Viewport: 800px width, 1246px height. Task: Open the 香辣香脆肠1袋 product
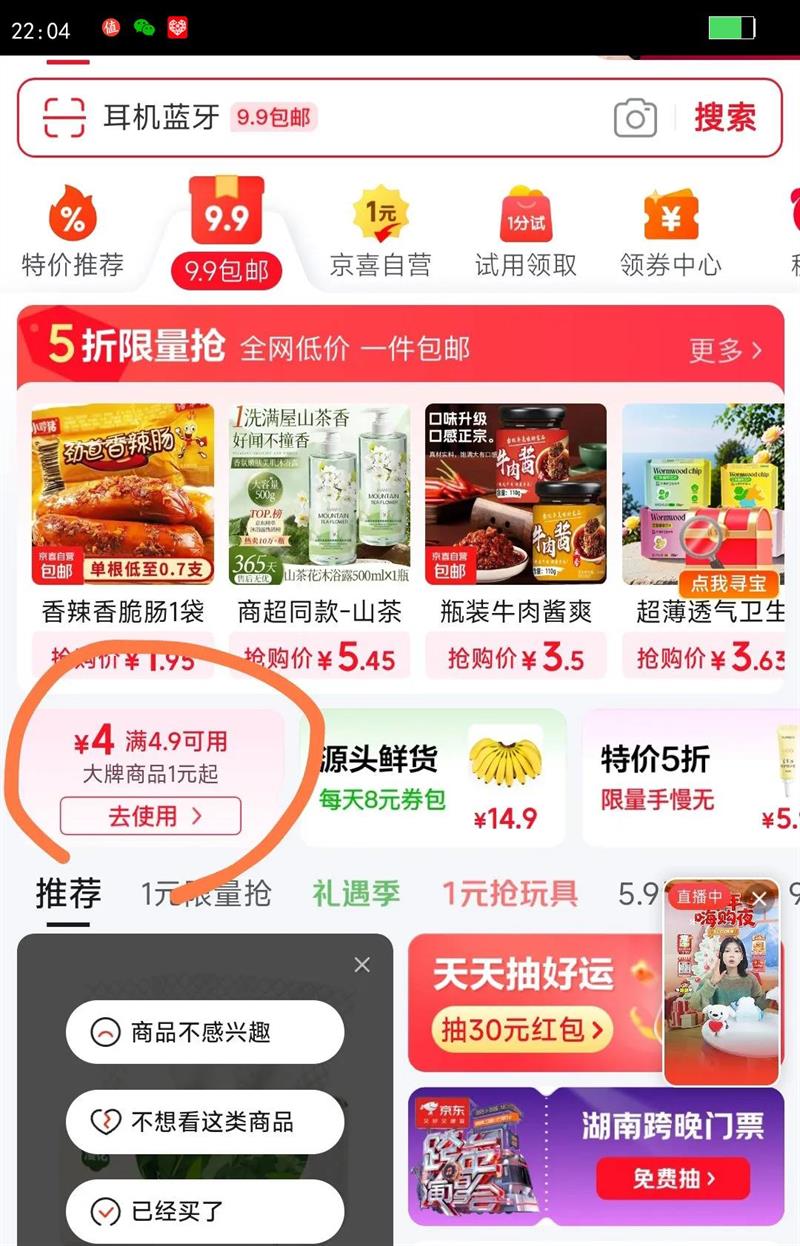123,540
